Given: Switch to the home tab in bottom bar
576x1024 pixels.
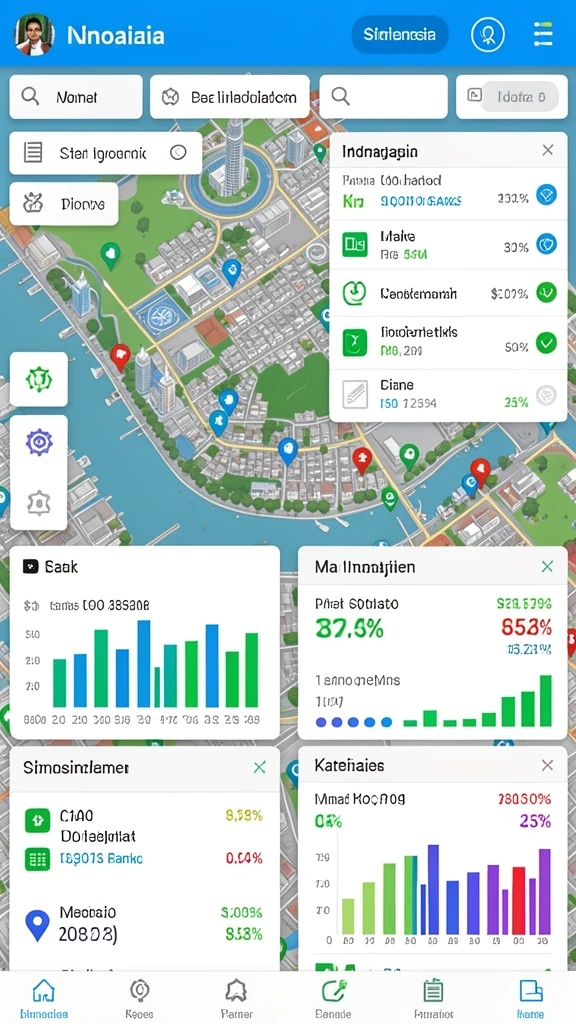Looking at the screenshot, I should tap(43, 999).
